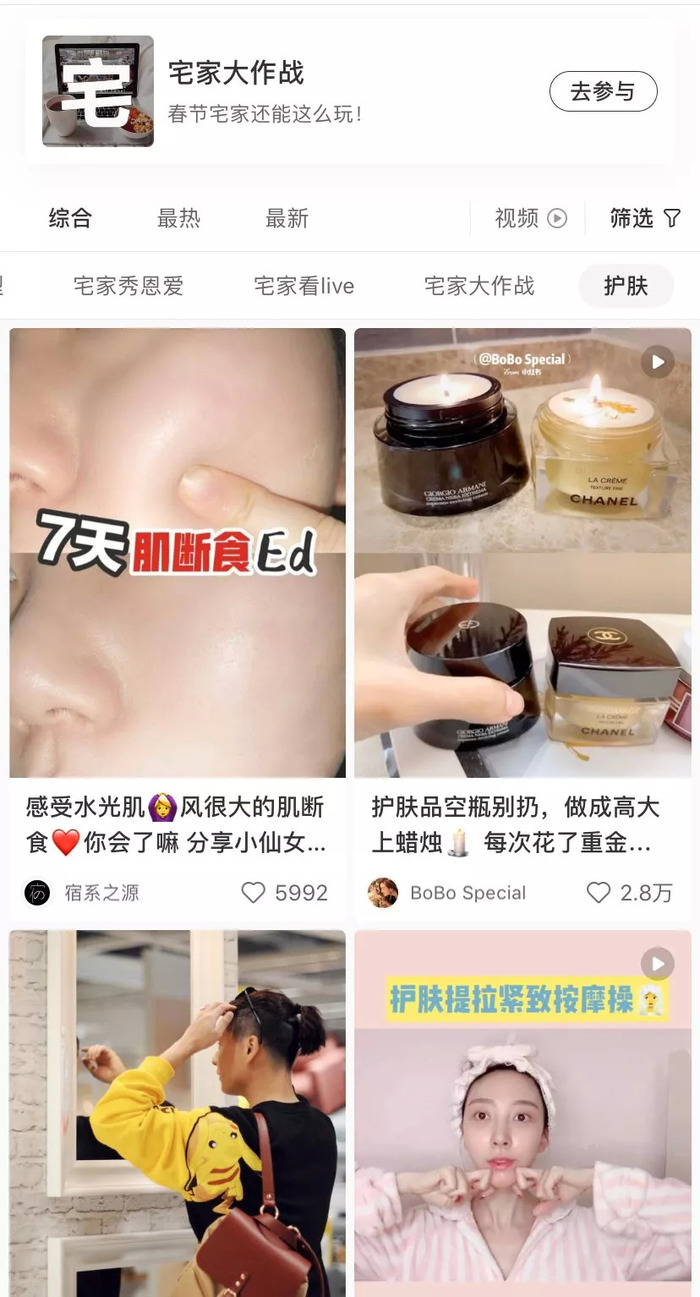700x1297 pixels.
Task: Select the 宅家秀恩爱 topic chip
Action: pyautogui.click(x=129, y=286)
